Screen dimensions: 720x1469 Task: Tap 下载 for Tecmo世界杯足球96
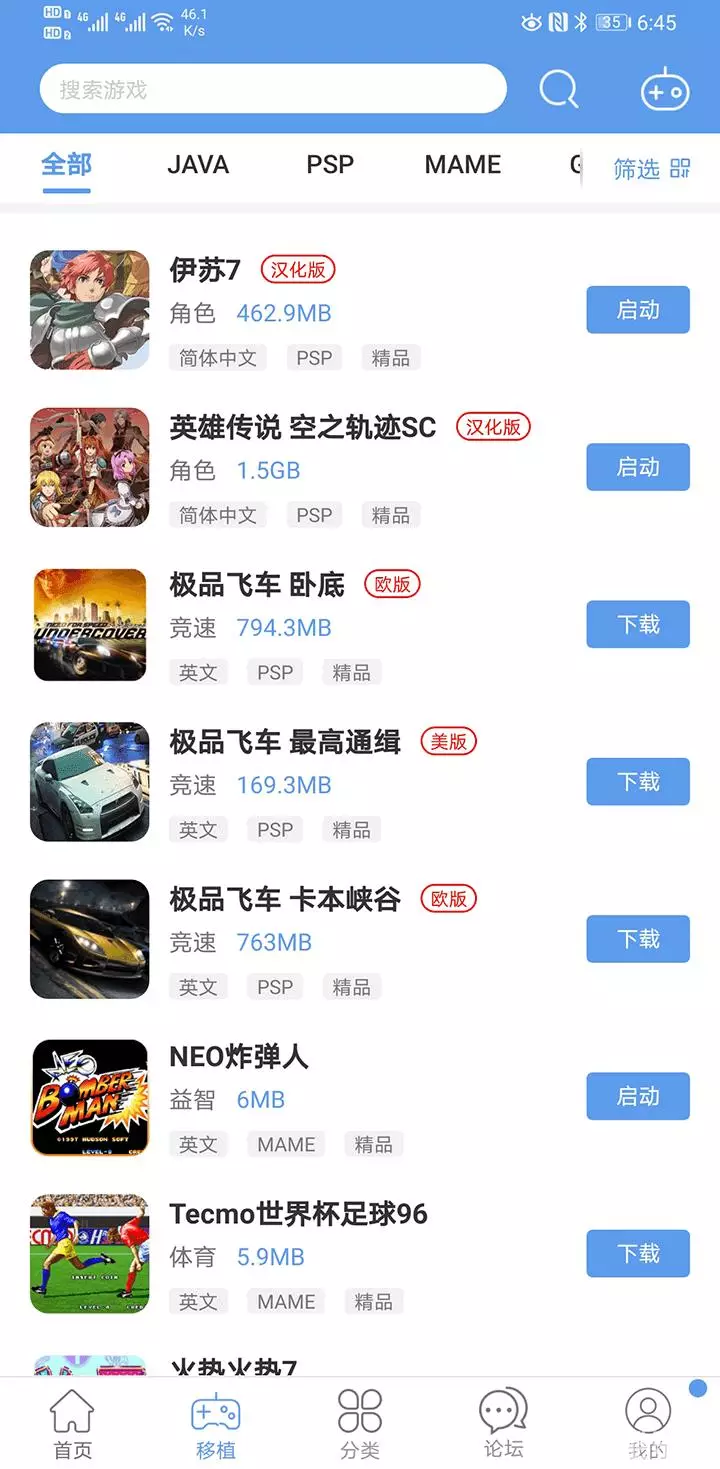(x=637, y=1253)
